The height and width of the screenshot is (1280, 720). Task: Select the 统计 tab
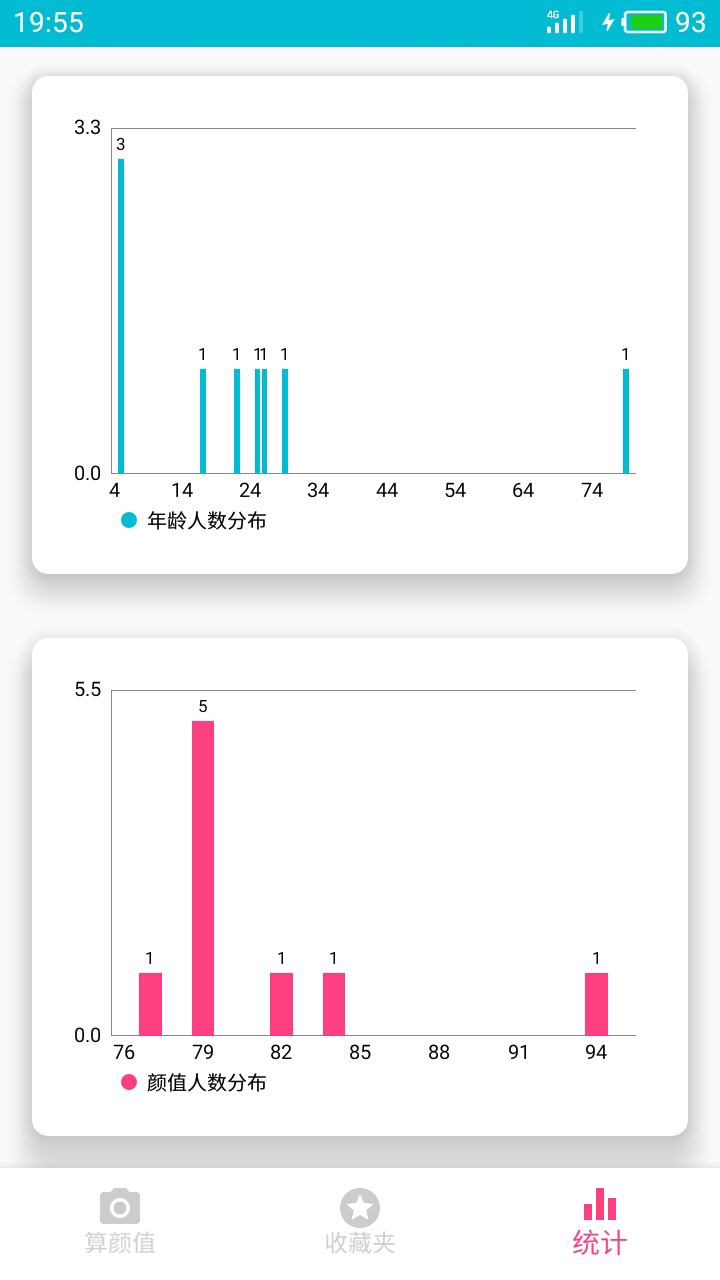[x=600, y=1222]
